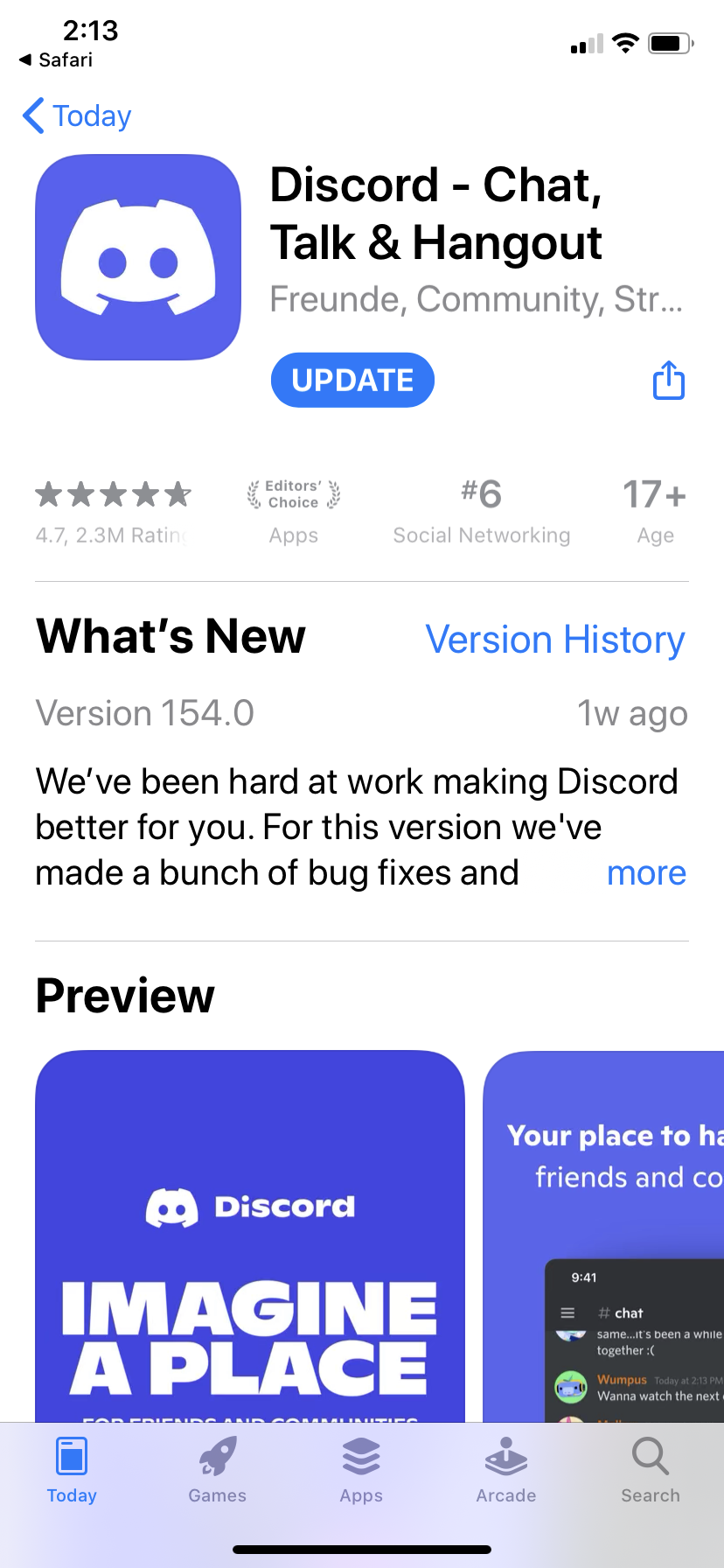Go back to the Today page

click(77, 116)
